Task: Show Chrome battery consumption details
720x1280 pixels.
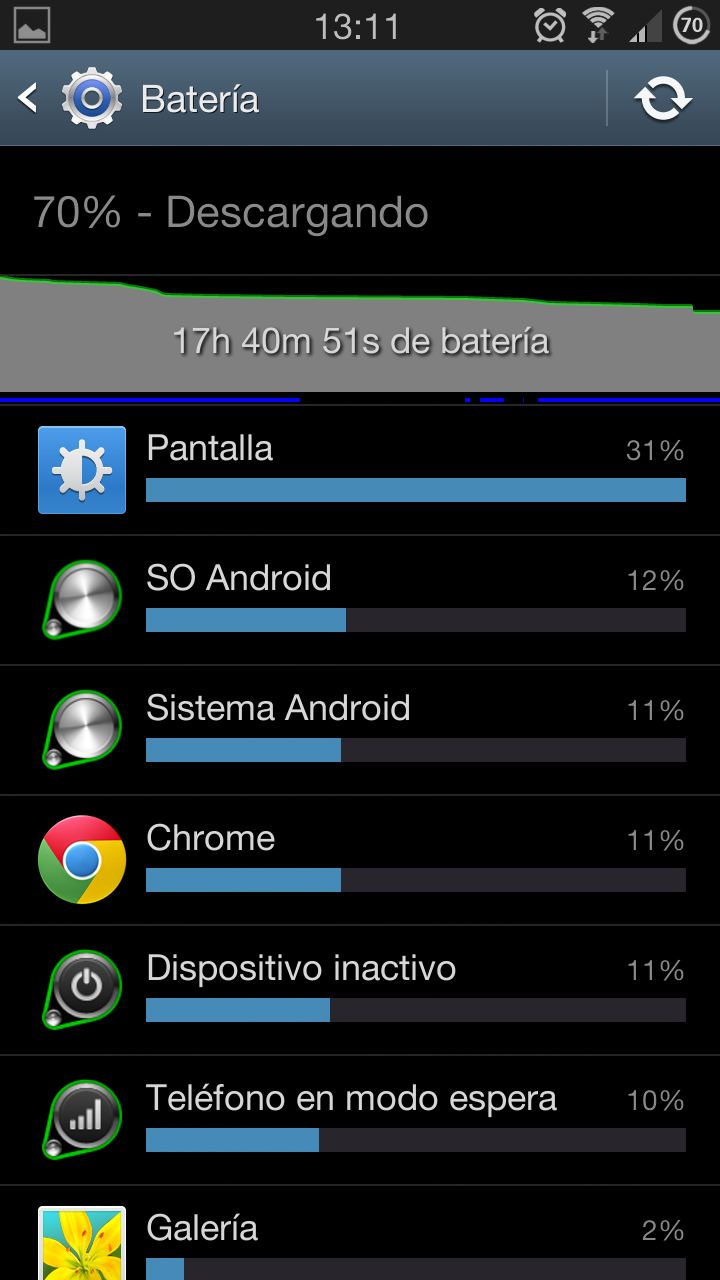Action: pos(360,860)
